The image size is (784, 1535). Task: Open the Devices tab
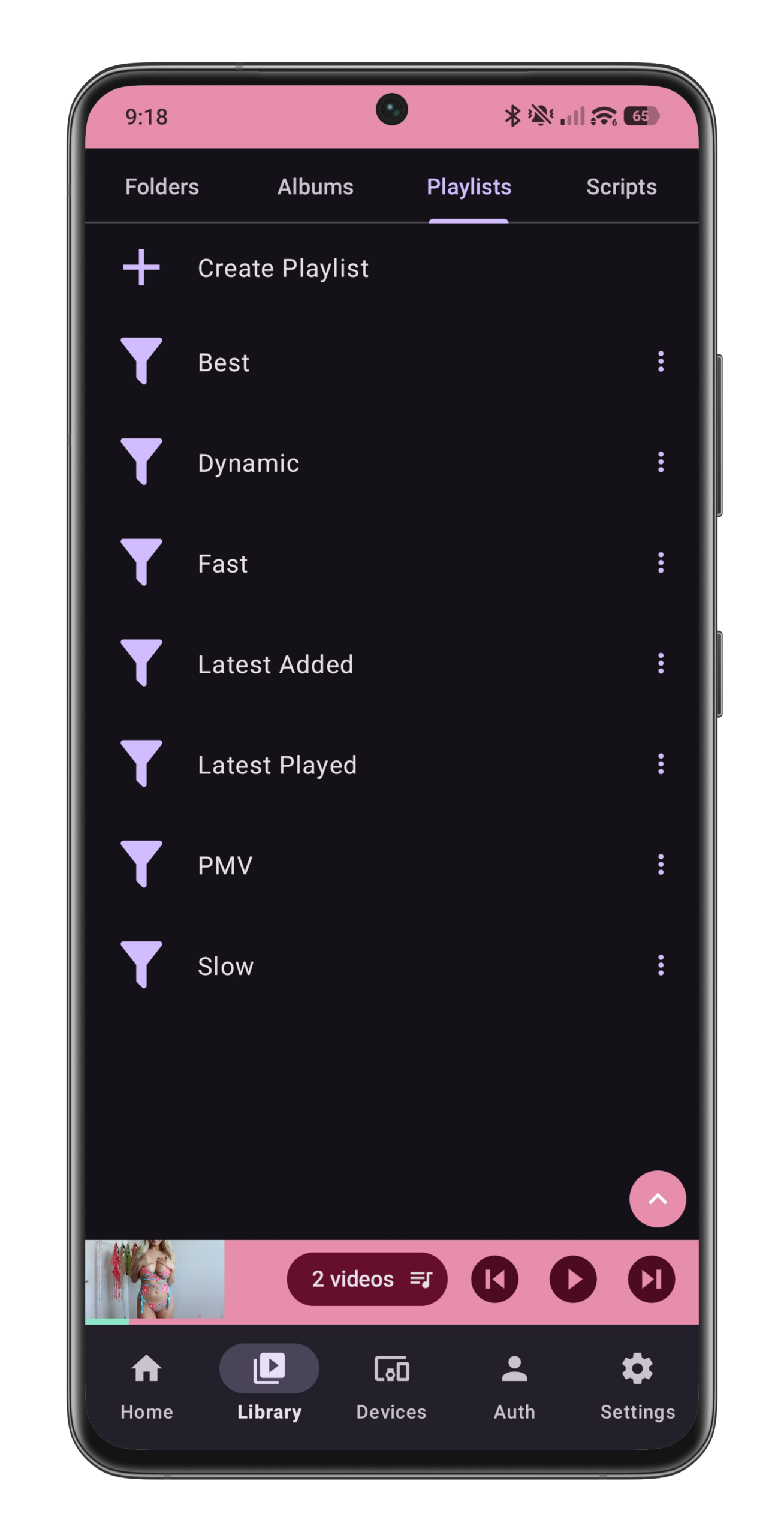391,1385
